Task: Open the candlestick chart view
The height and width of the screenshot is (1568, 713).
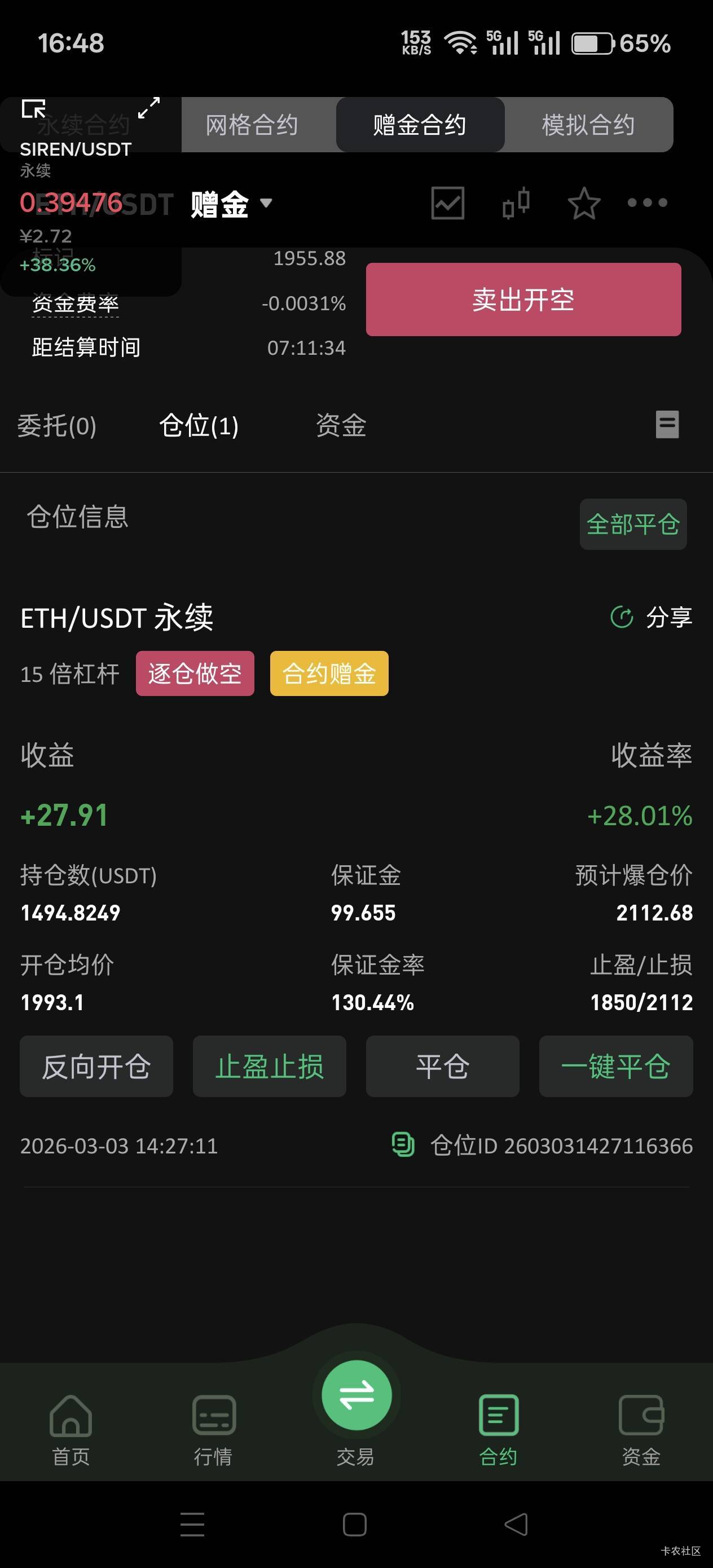Action: [x=516, y=203]
